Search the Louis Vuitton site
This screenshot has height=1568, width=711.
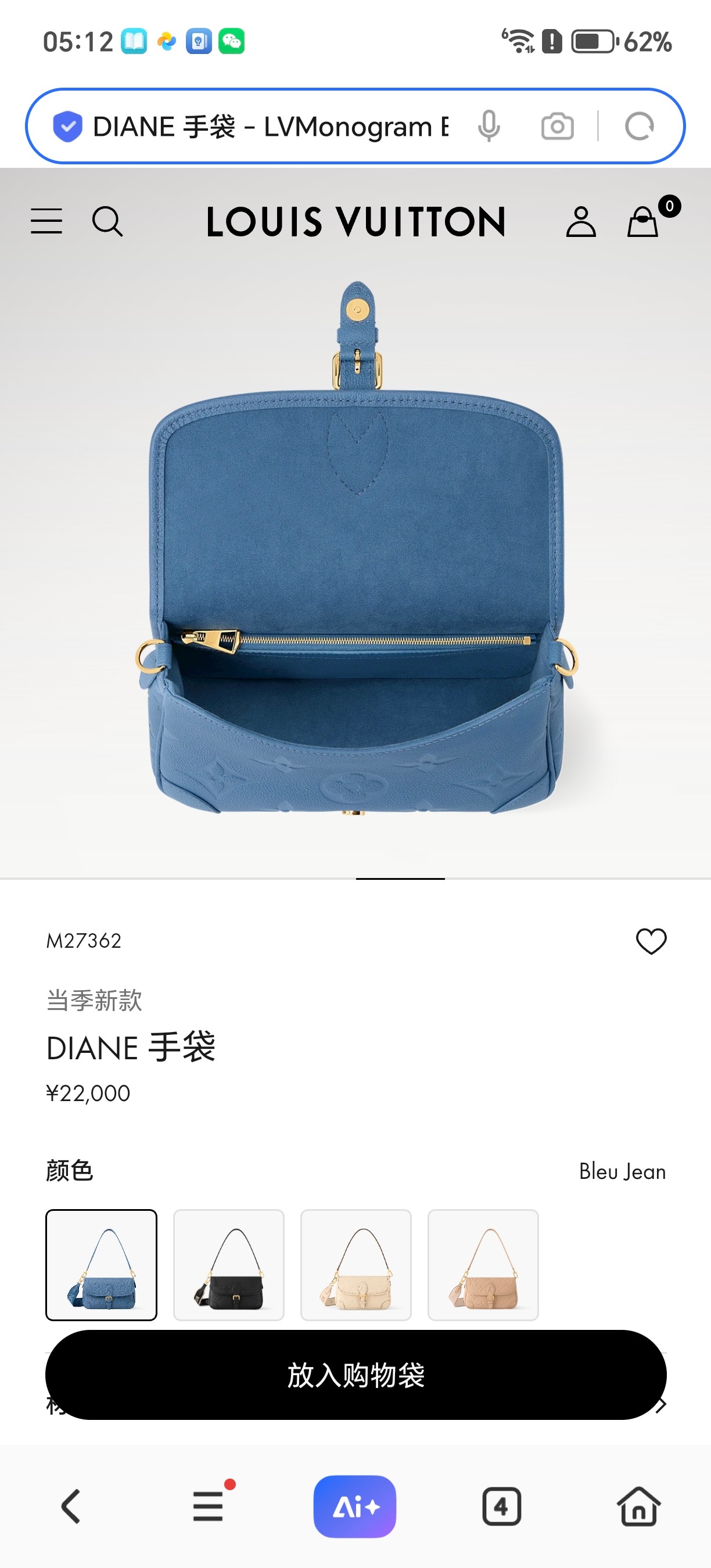click(107, 221)
